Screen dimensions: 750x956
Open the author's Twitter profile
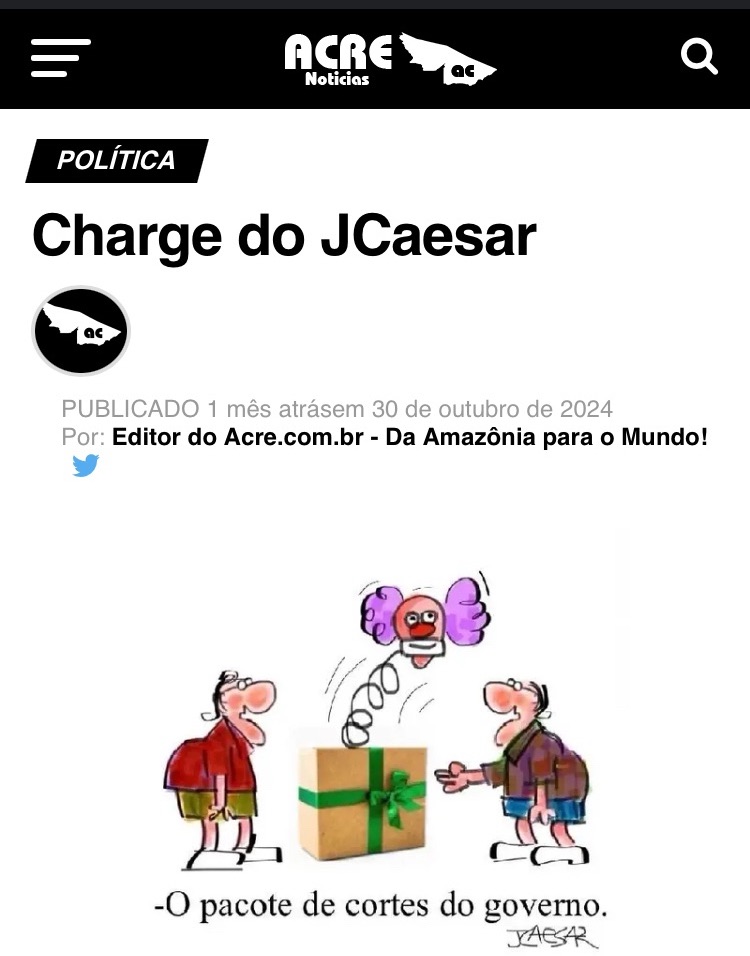[x=86, y=465]
